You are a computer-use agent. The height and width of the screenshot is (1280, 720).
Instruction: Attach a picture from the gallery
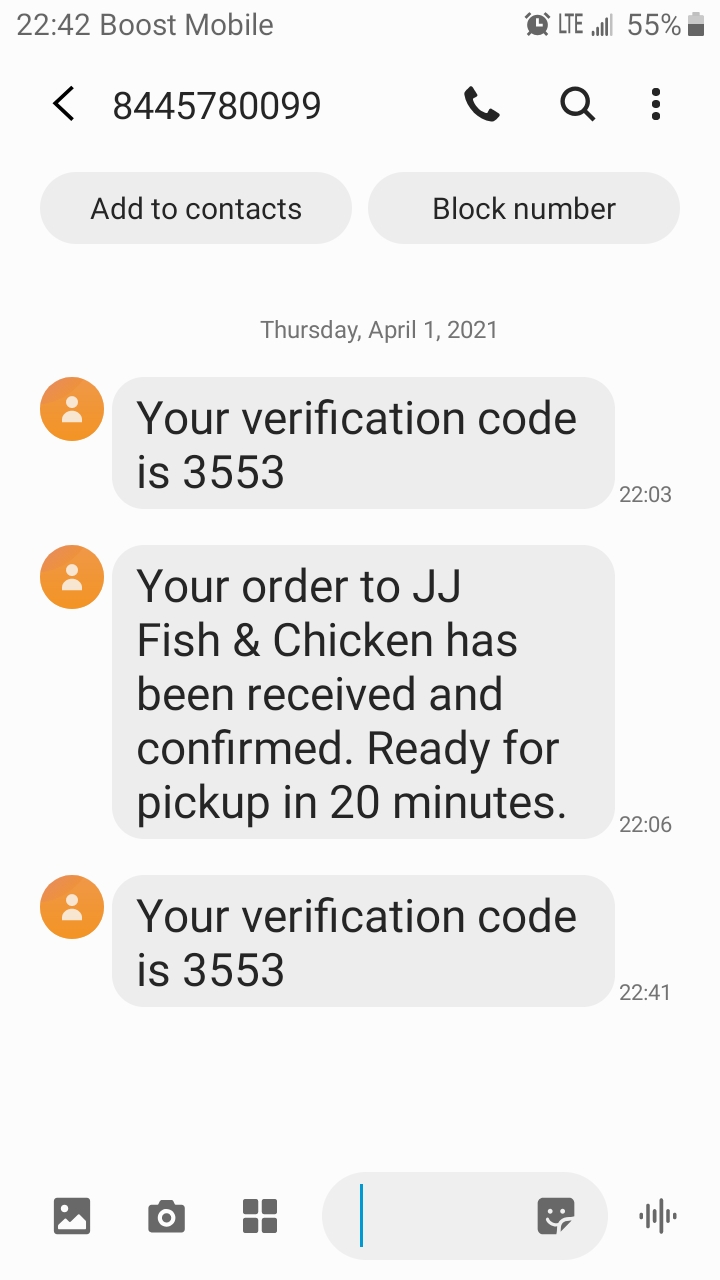pyautogui.click(x=72, y=1216)
